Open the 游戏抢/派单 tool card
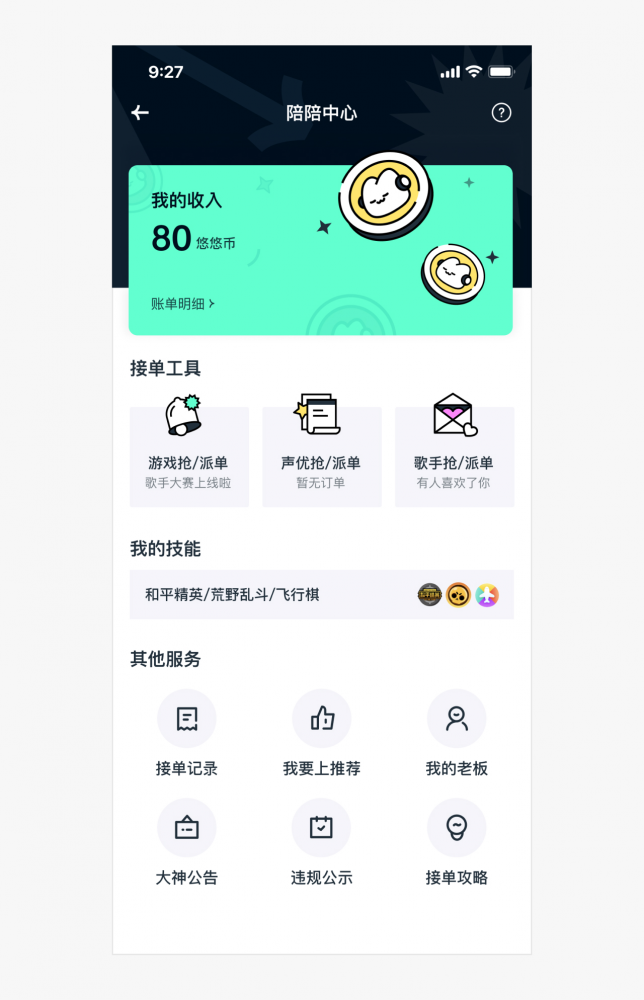The image size is (644, 1000). [x=189, y=456]
